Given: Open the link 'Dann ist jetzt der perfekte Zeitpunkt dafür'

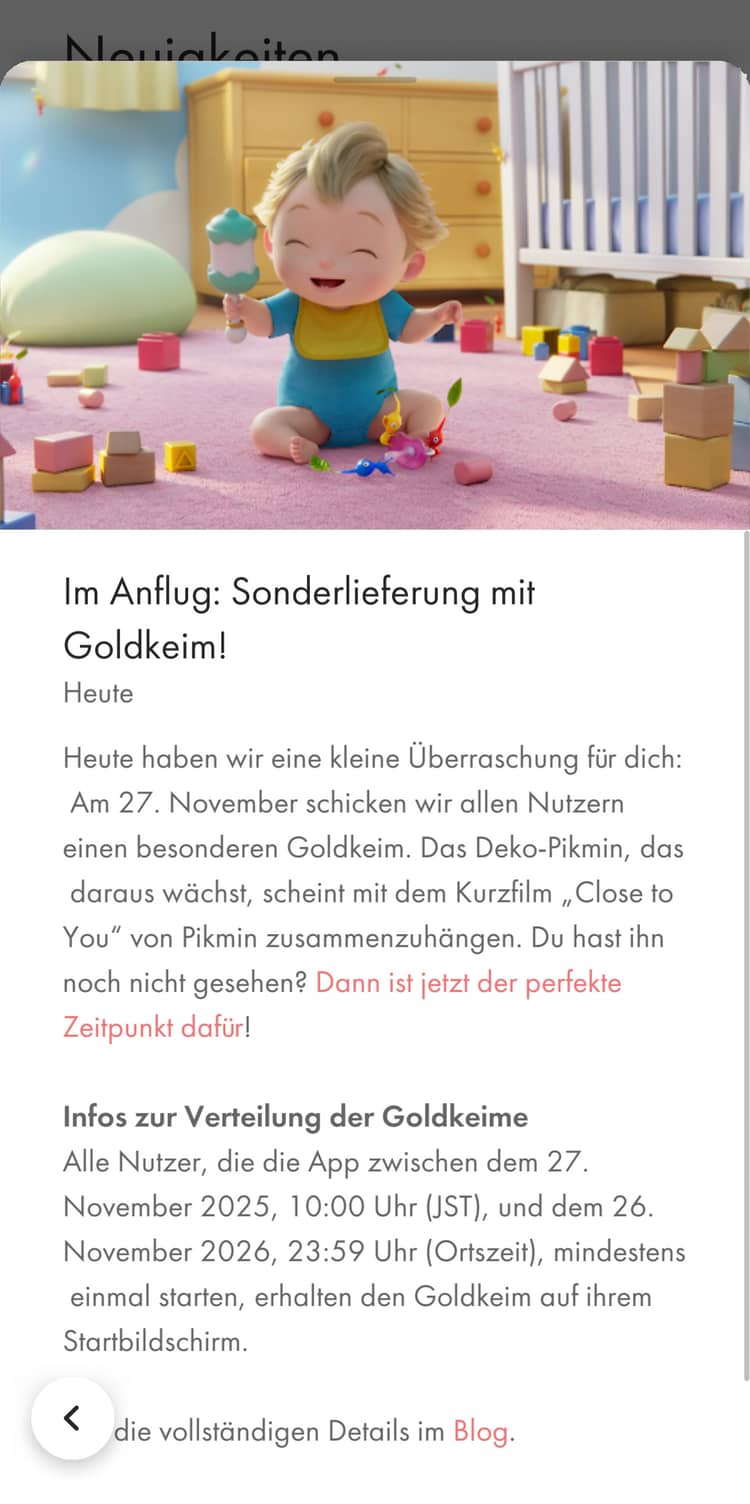Looking at the screenshot, I should [x=468, y=983].
